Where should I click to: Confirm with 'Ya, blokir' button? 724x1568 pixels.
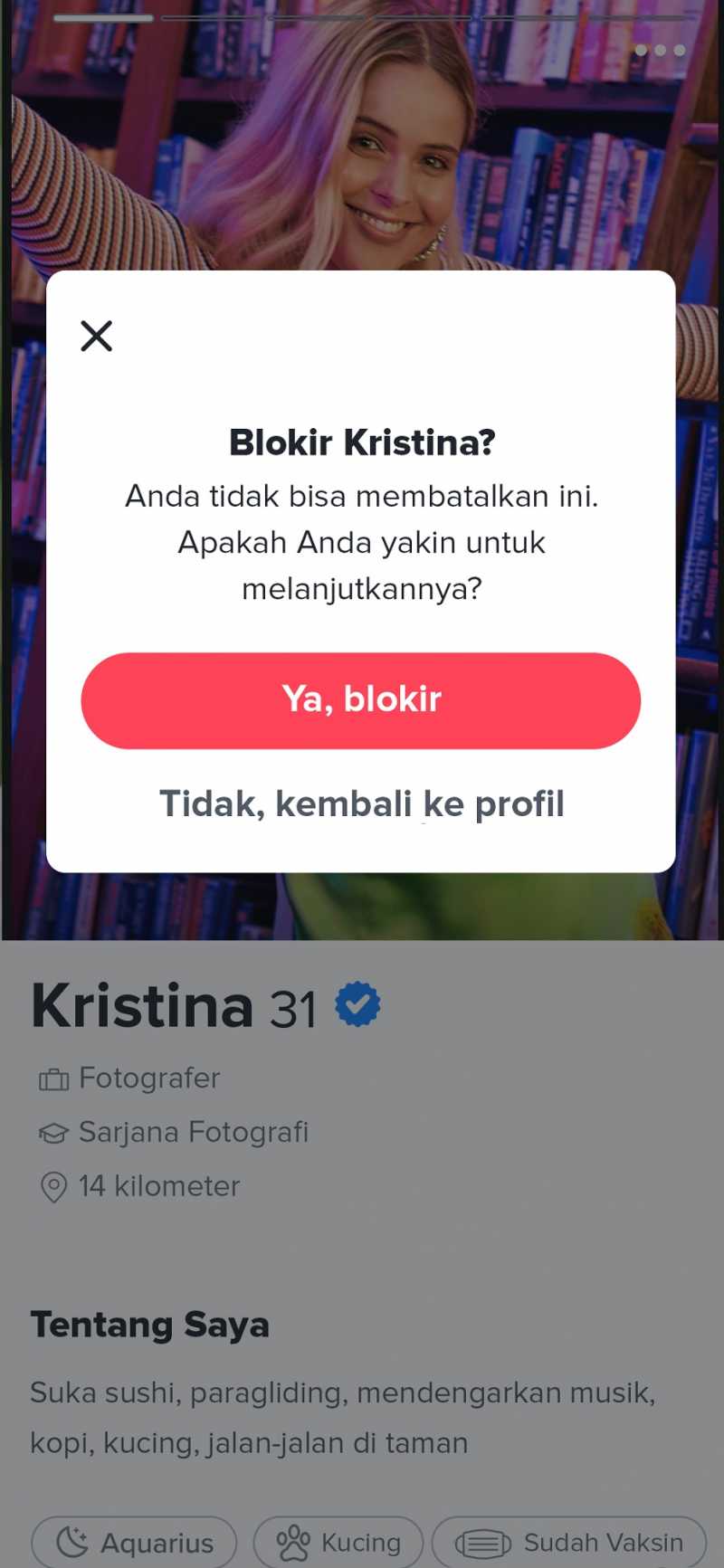pyautogui.click(x=361, y=700)
